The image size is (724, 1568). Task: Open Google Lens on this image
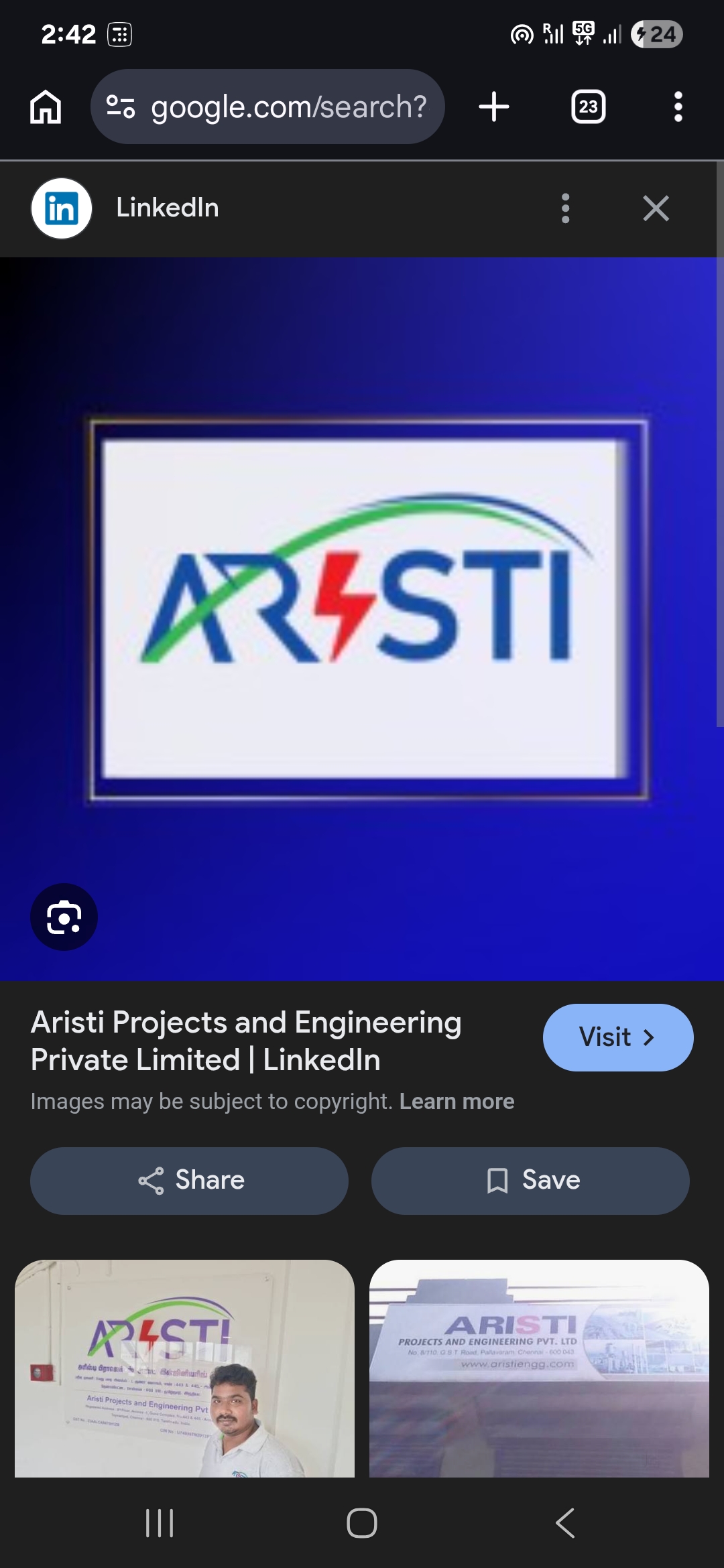click(64, 917)
